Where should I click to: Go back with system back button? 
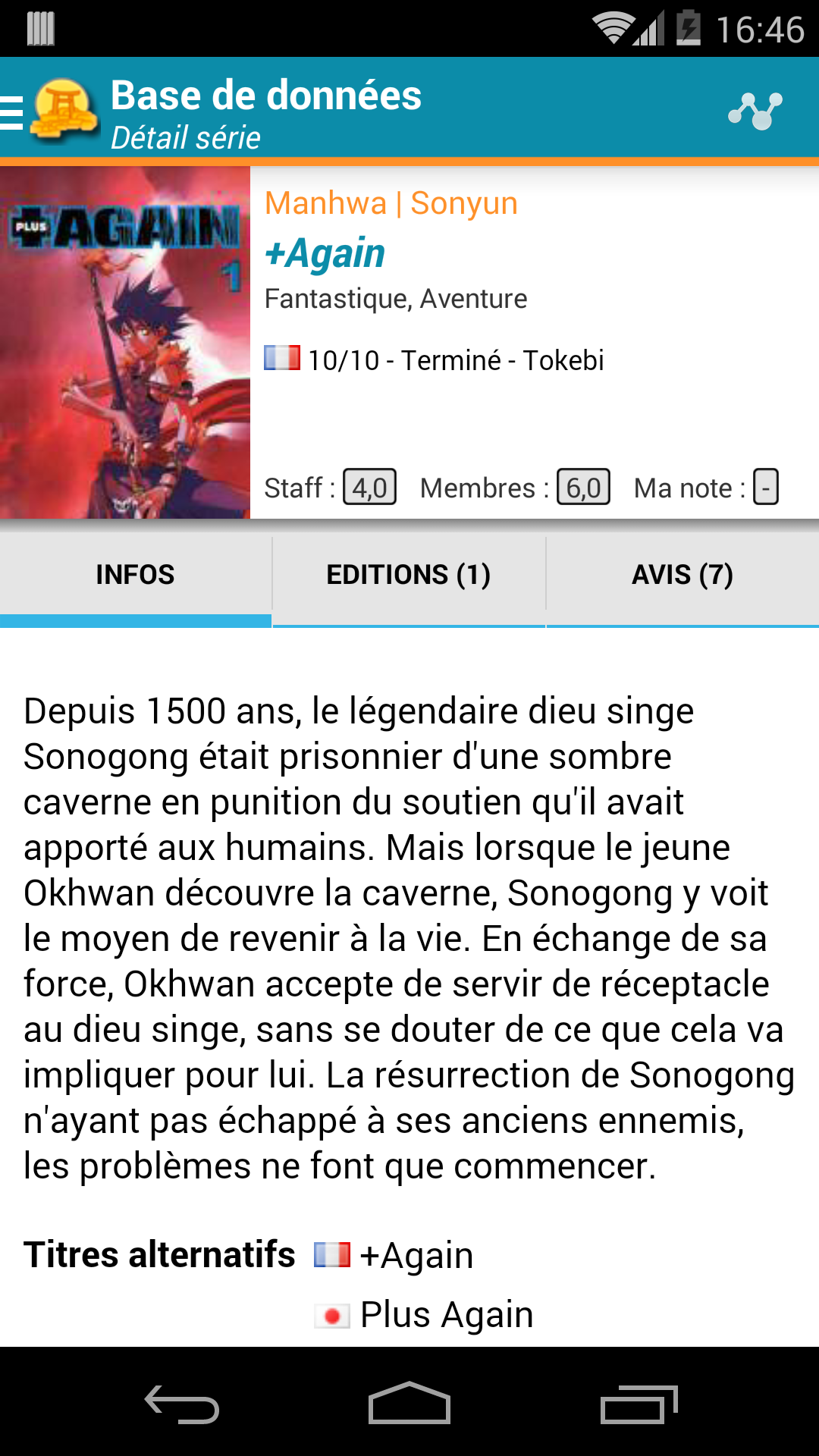tap(182, 1404)
